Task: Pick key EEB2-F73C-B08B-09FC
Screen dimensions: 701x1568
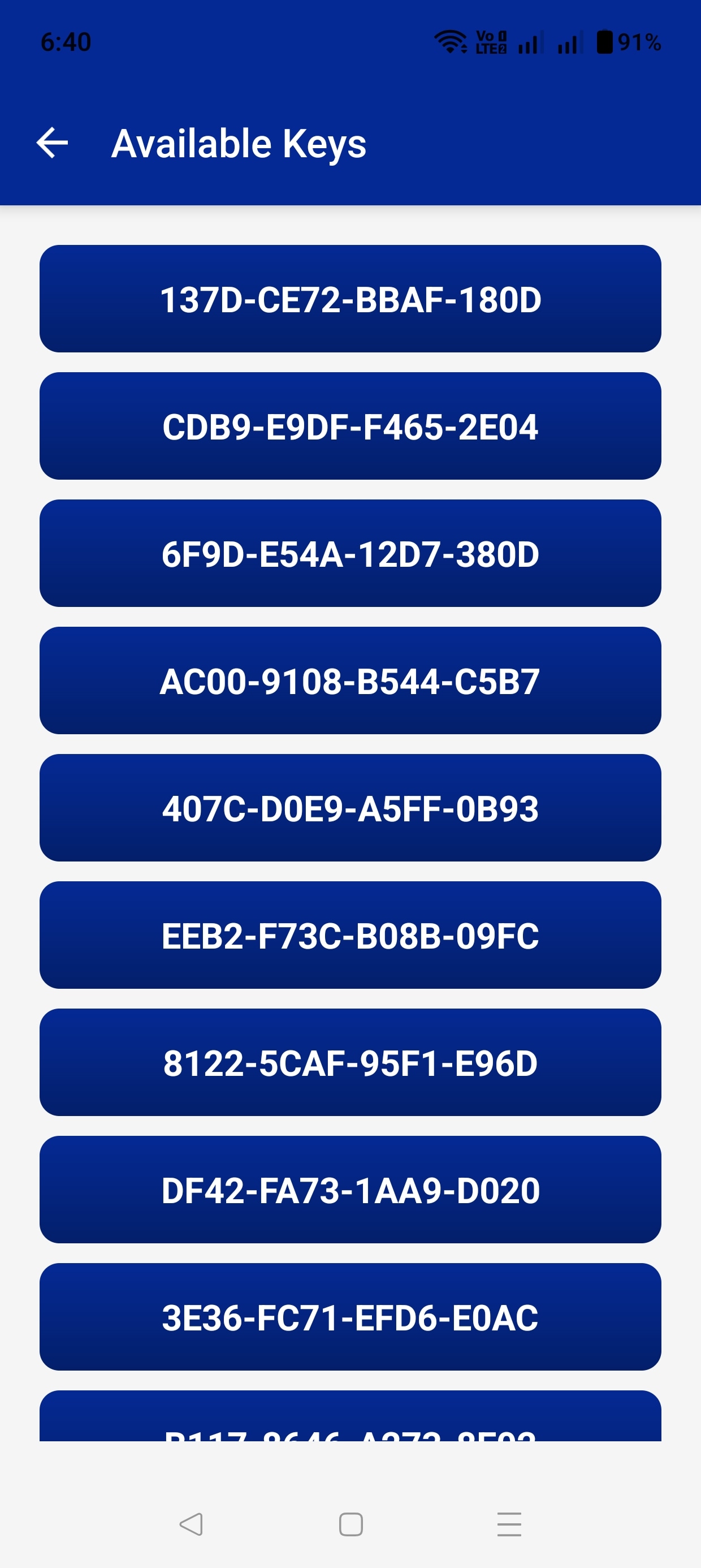Action: 350,937
